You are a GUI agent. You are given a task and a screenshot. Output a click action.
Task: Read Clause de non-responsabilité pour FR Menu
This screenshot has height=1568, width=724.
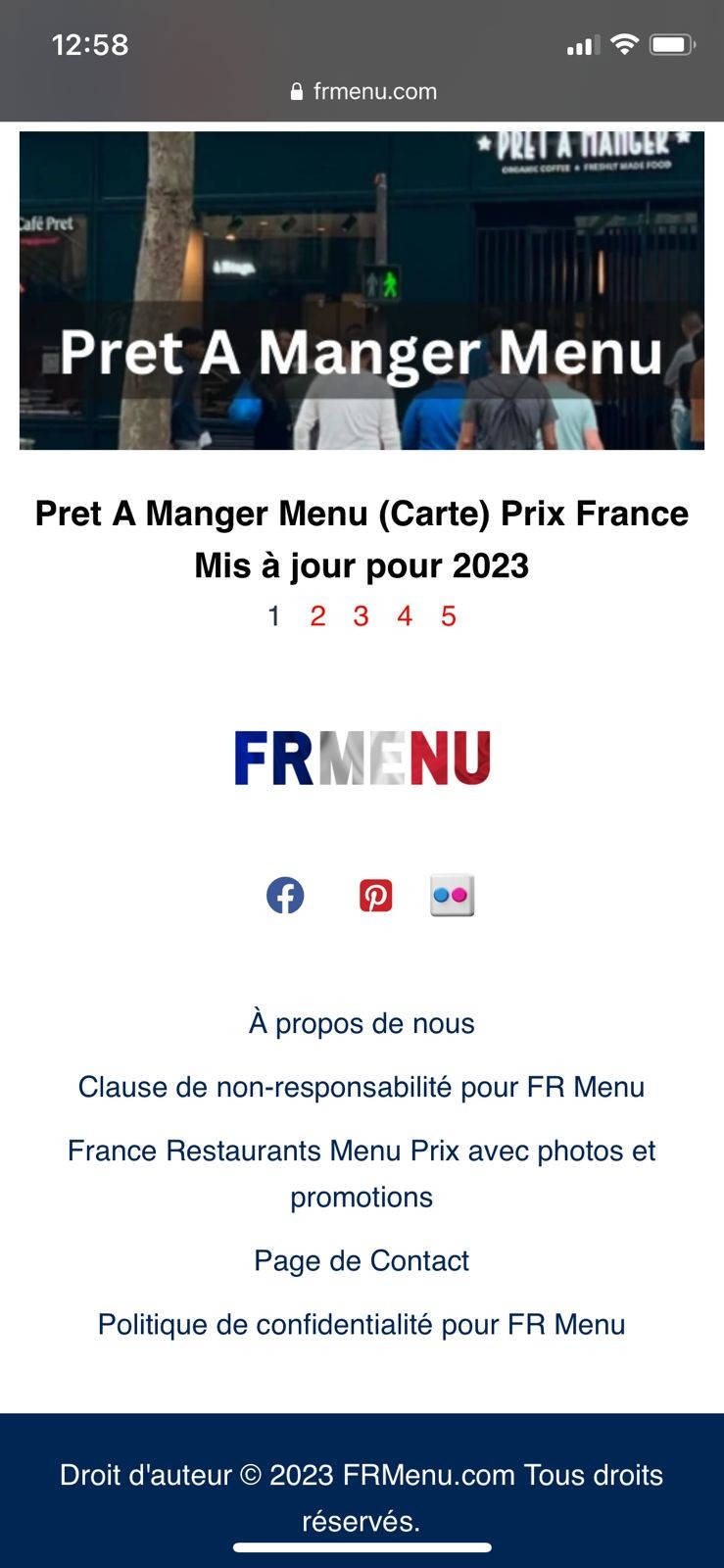point(362,1087)
